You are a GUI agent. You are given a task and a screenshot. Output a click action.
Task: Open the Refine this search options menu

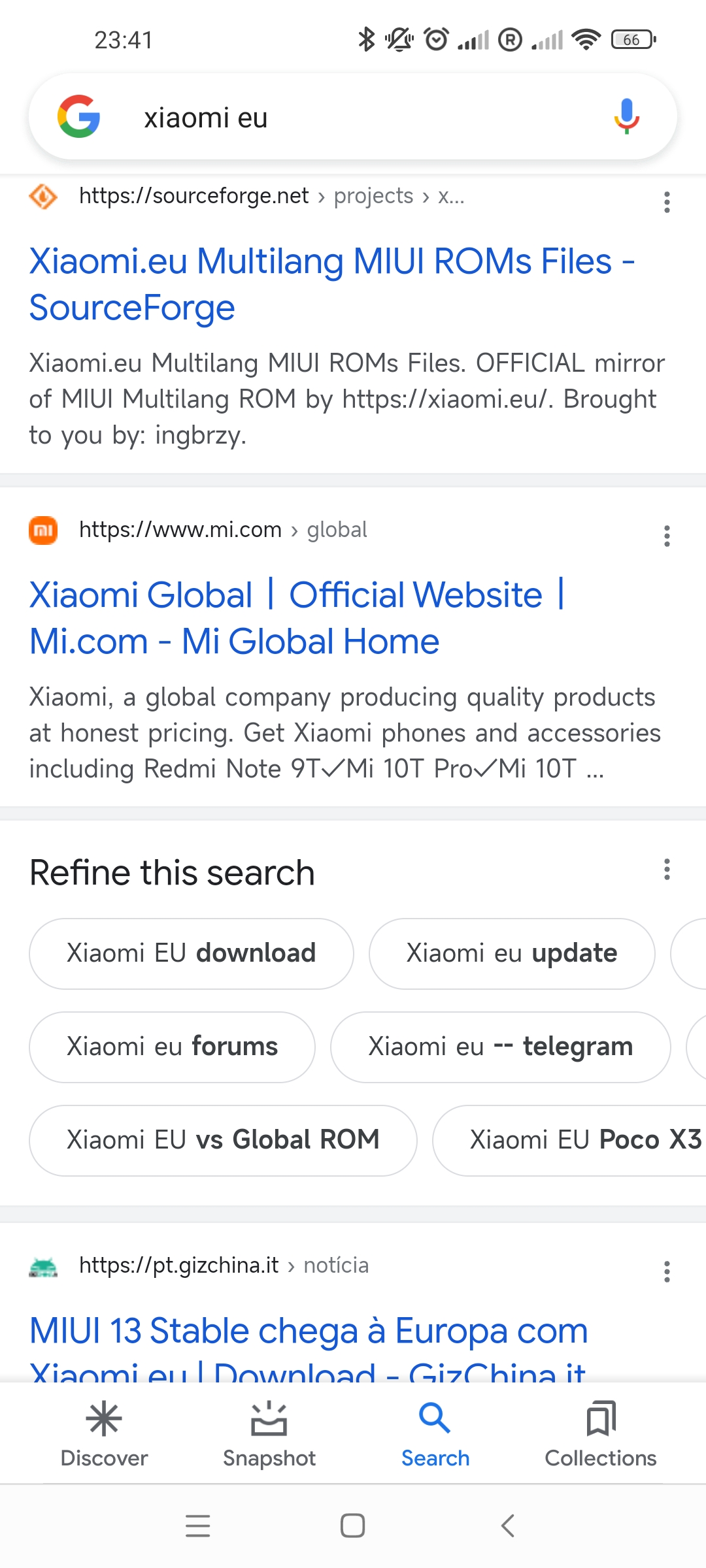[x=667, y=870]
